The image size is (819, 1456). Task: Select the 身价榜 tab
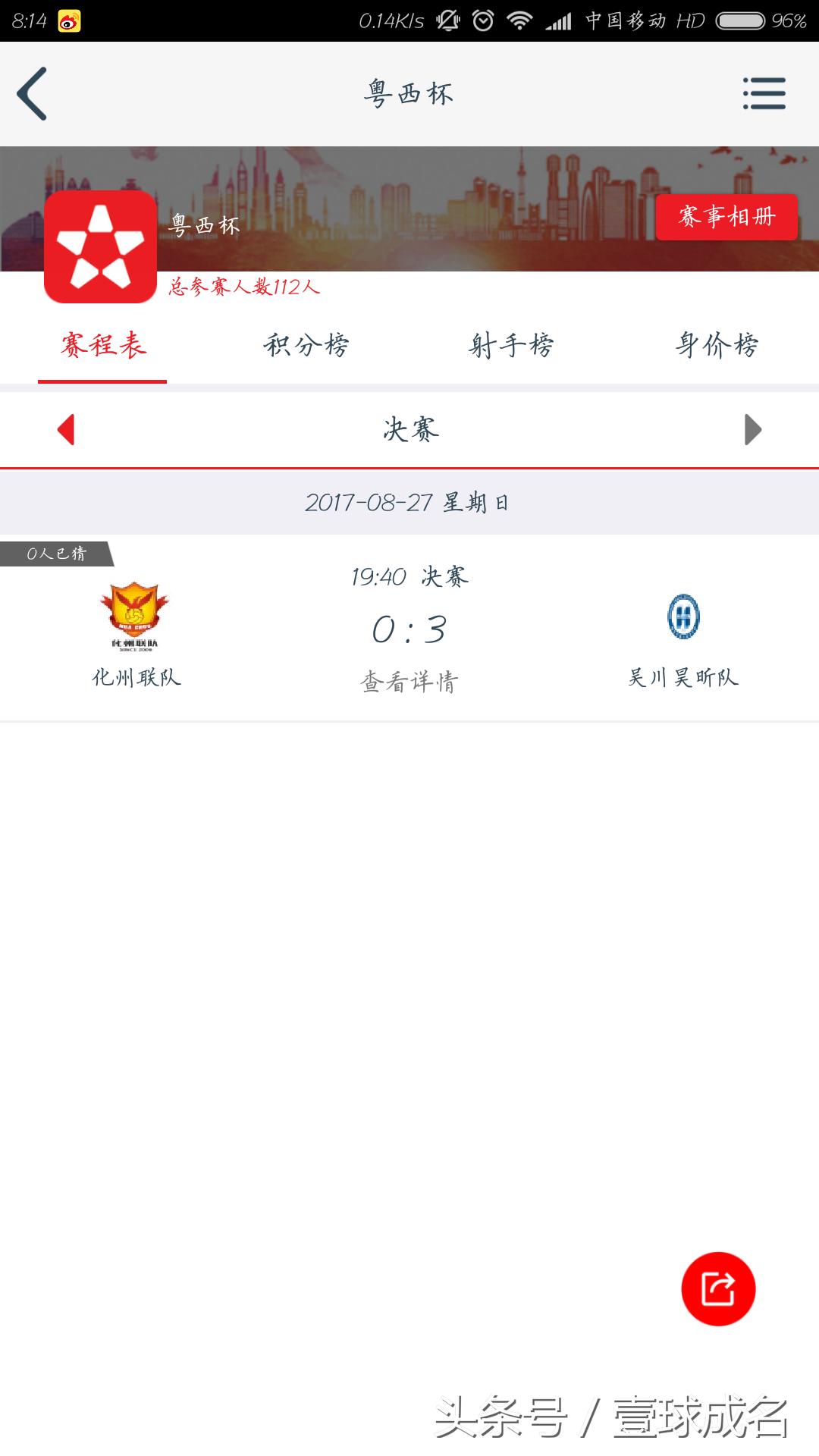coord(717,347)
